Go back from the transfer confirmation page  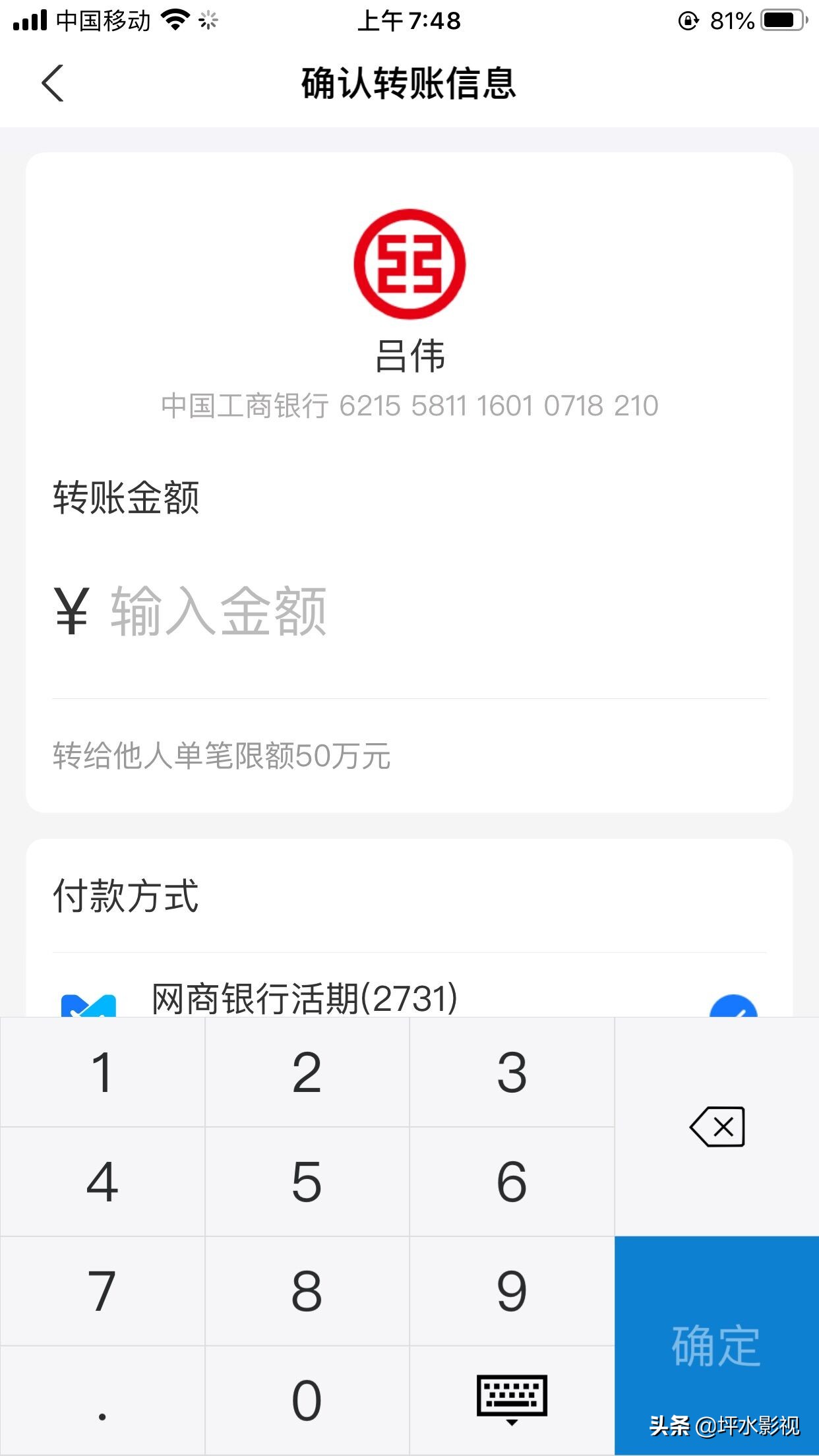pos(53,84)
